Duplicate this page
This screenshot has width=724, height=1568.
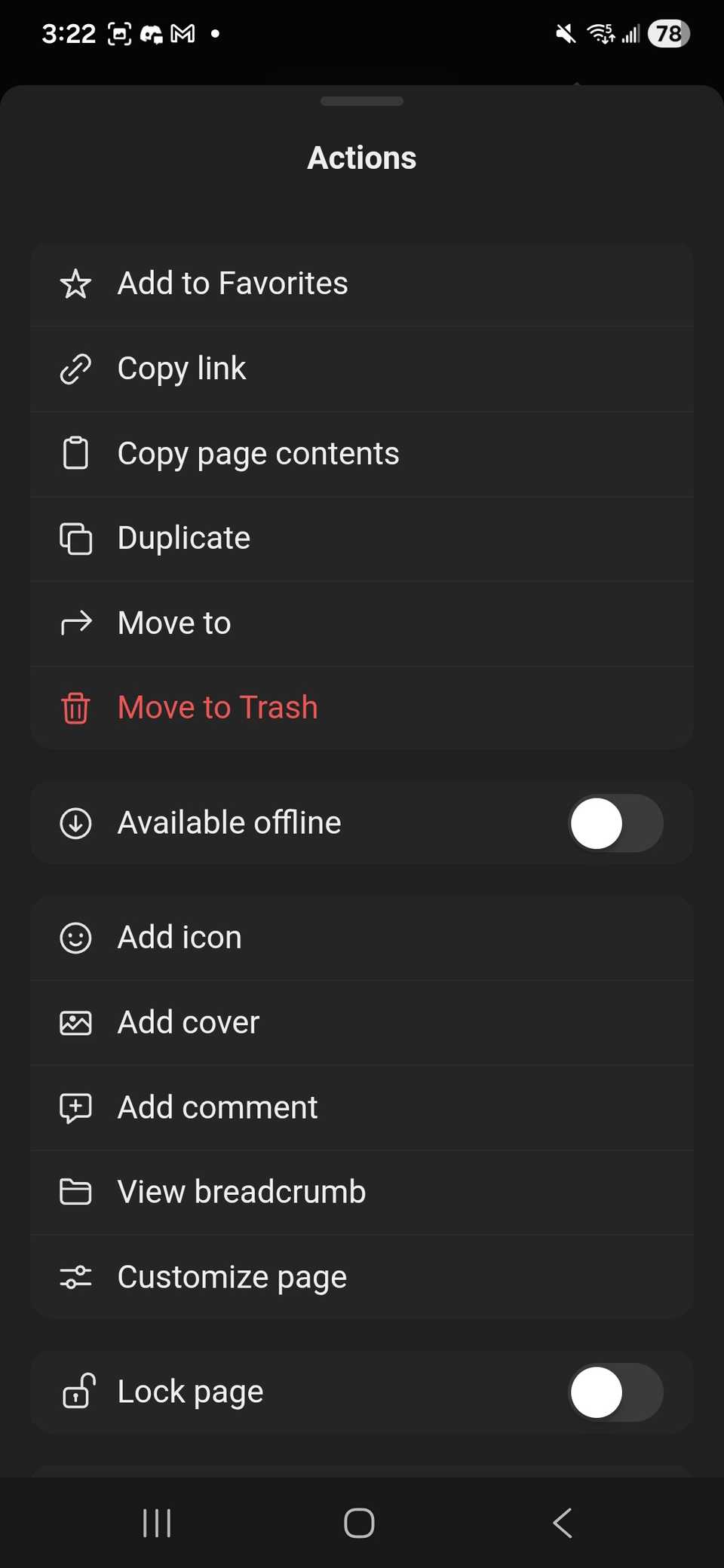pos(184,538)
